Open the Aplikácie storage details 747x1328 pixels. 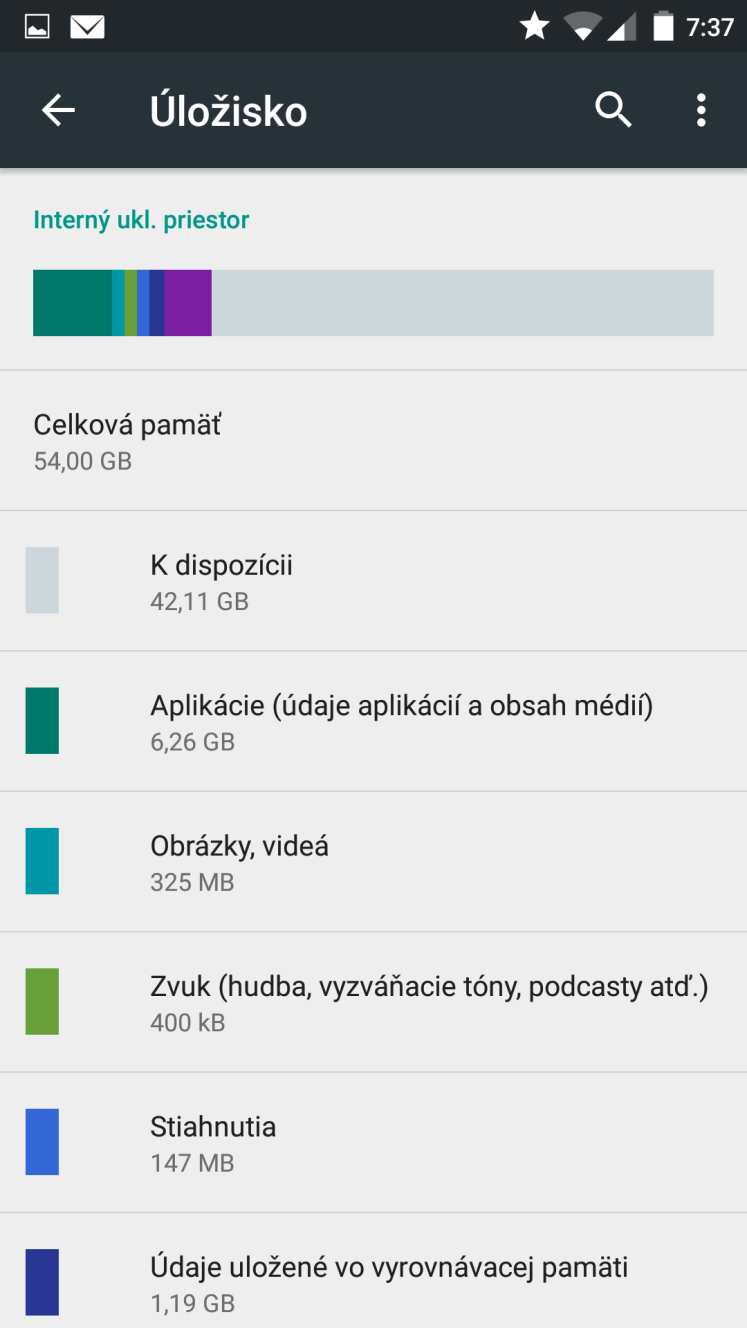pos(373,721)
